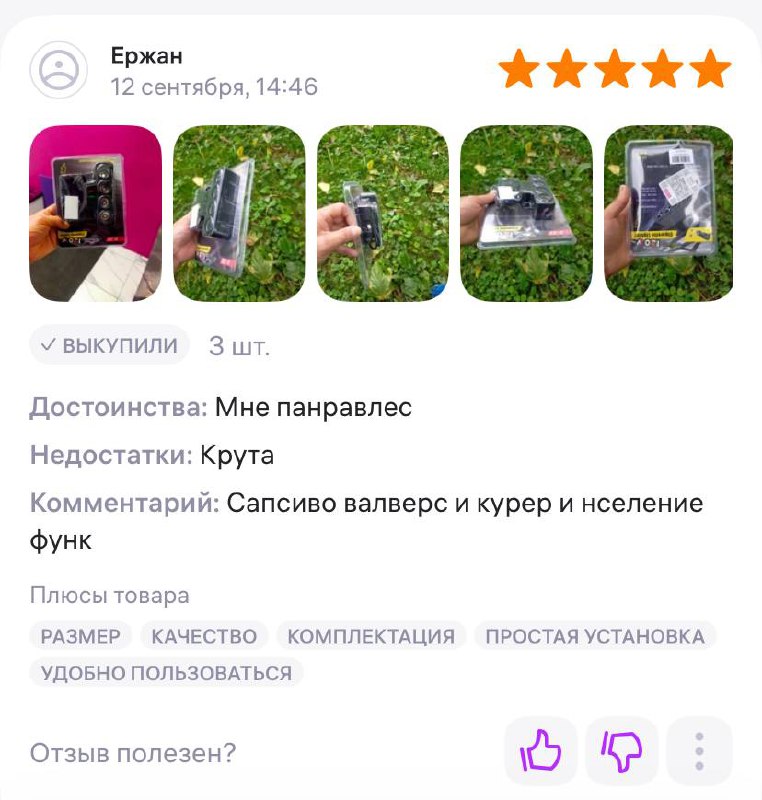Open the second review photo
This screenshot has width=762, height=800.
(239, 213)
